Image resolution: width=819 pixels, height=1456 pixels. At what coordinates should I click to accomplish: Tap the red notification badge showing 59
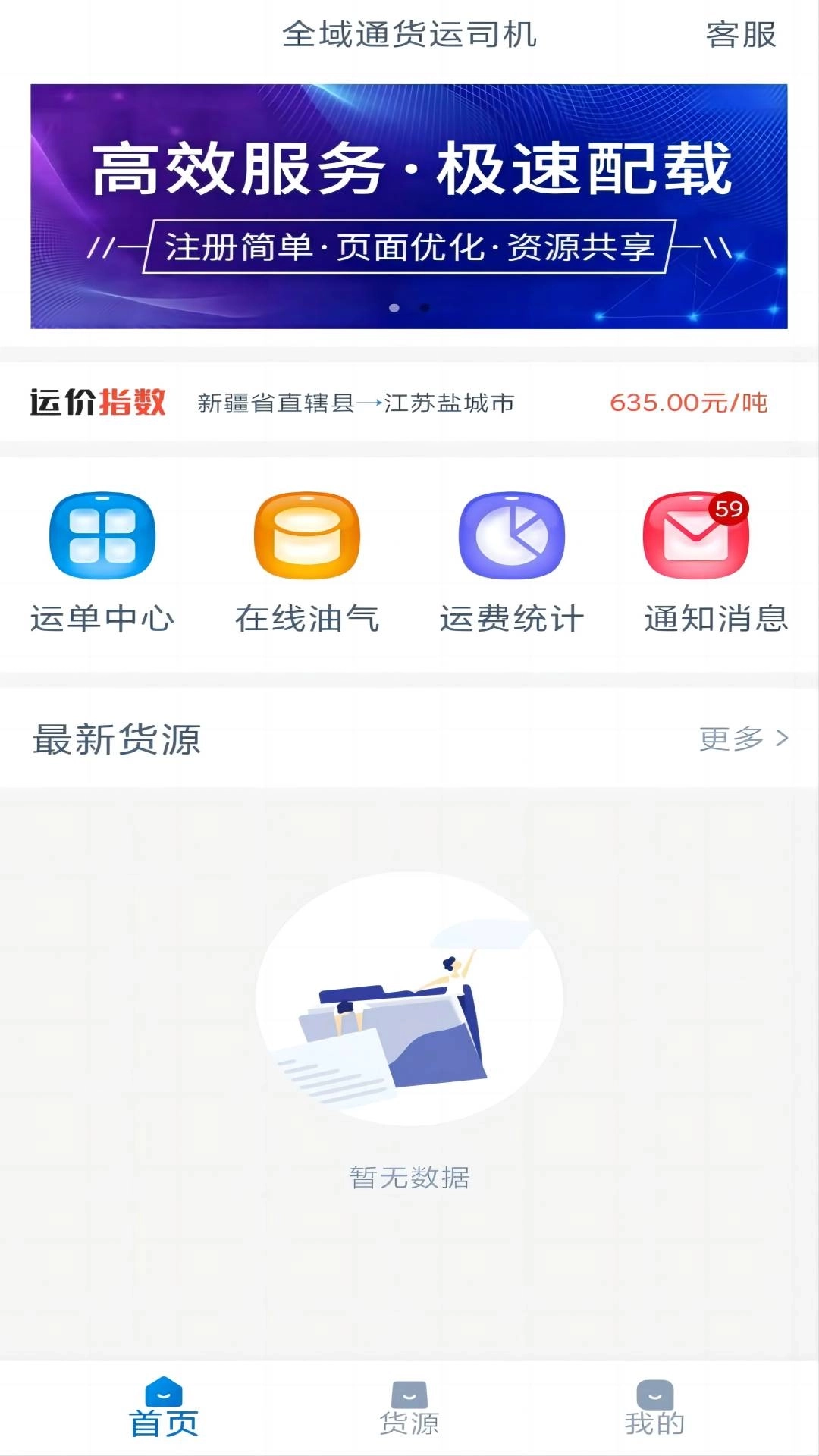pos(726,510)
